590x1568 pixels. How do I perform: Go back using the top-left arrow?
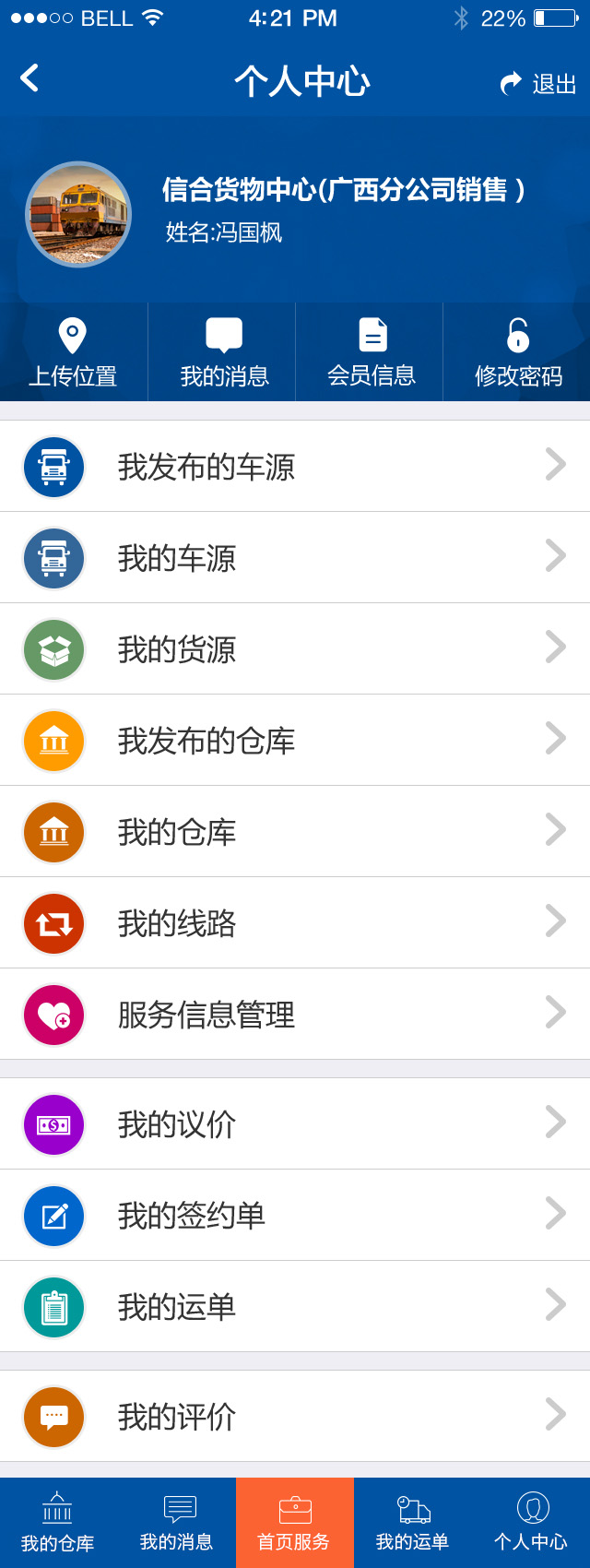coord(29,79)
